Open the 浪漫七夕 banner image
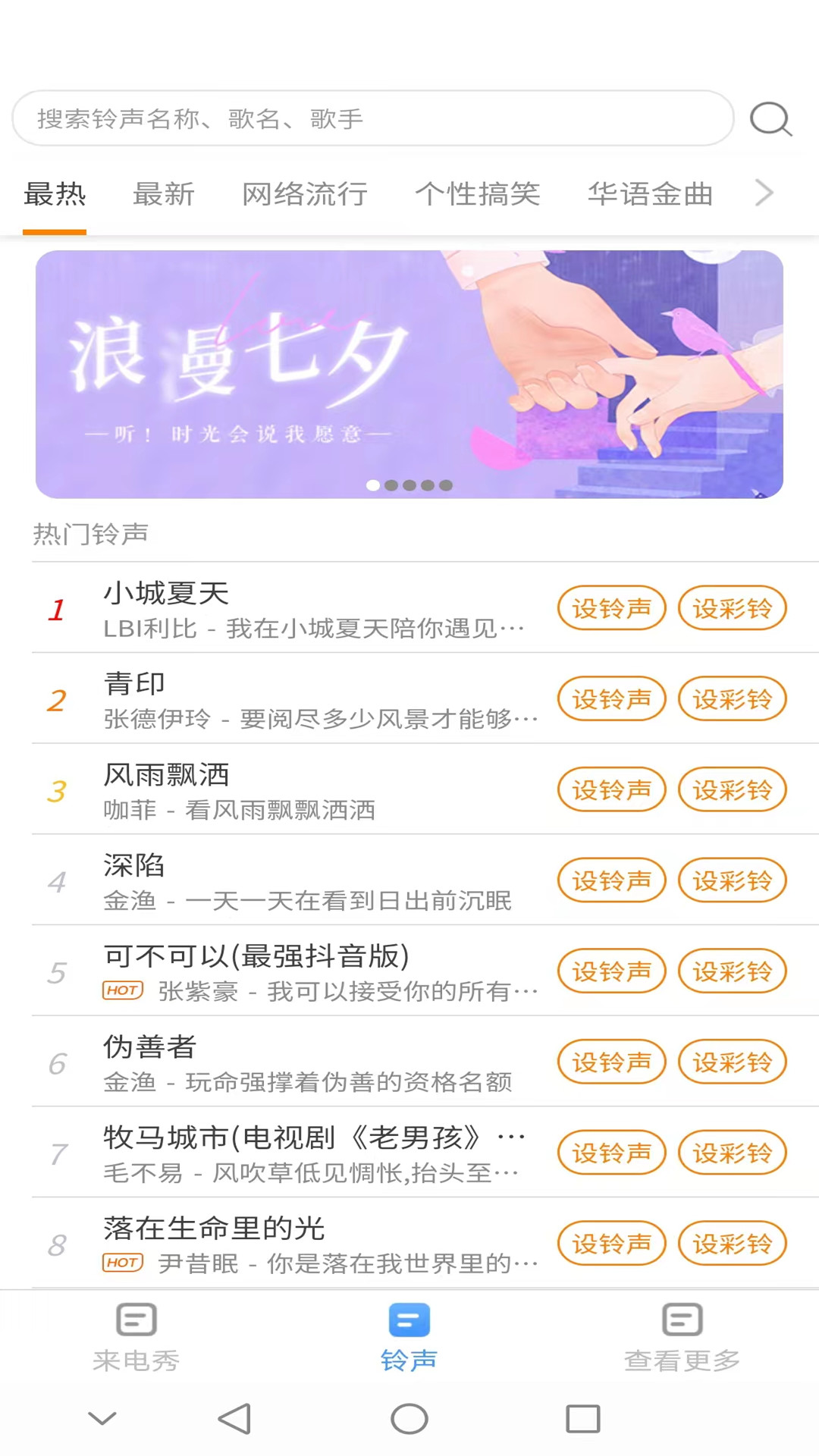The width and height of the screenshot is (819, 1456). (x=409, y=373)
